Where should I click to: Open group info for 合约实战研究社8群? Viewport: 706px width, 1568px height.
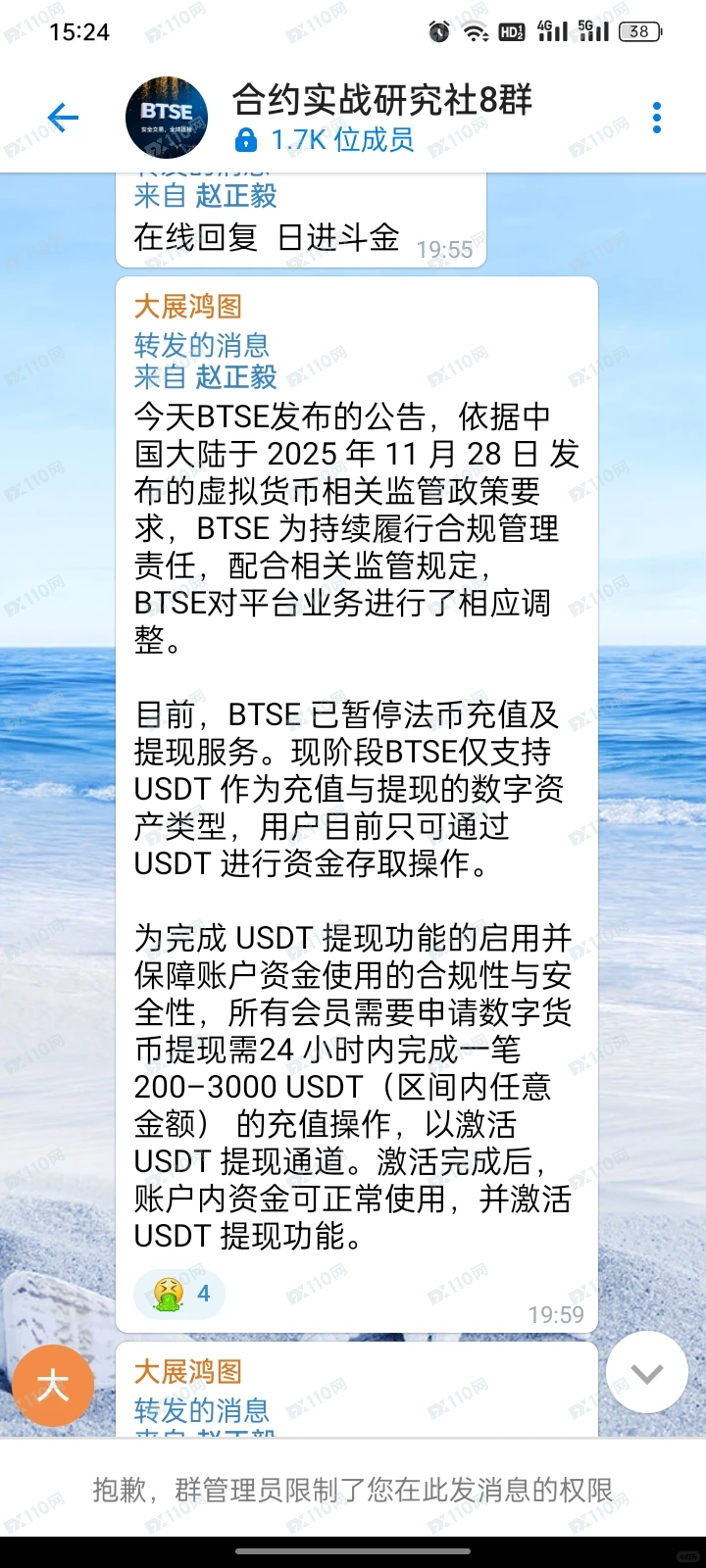pos(382,118)
